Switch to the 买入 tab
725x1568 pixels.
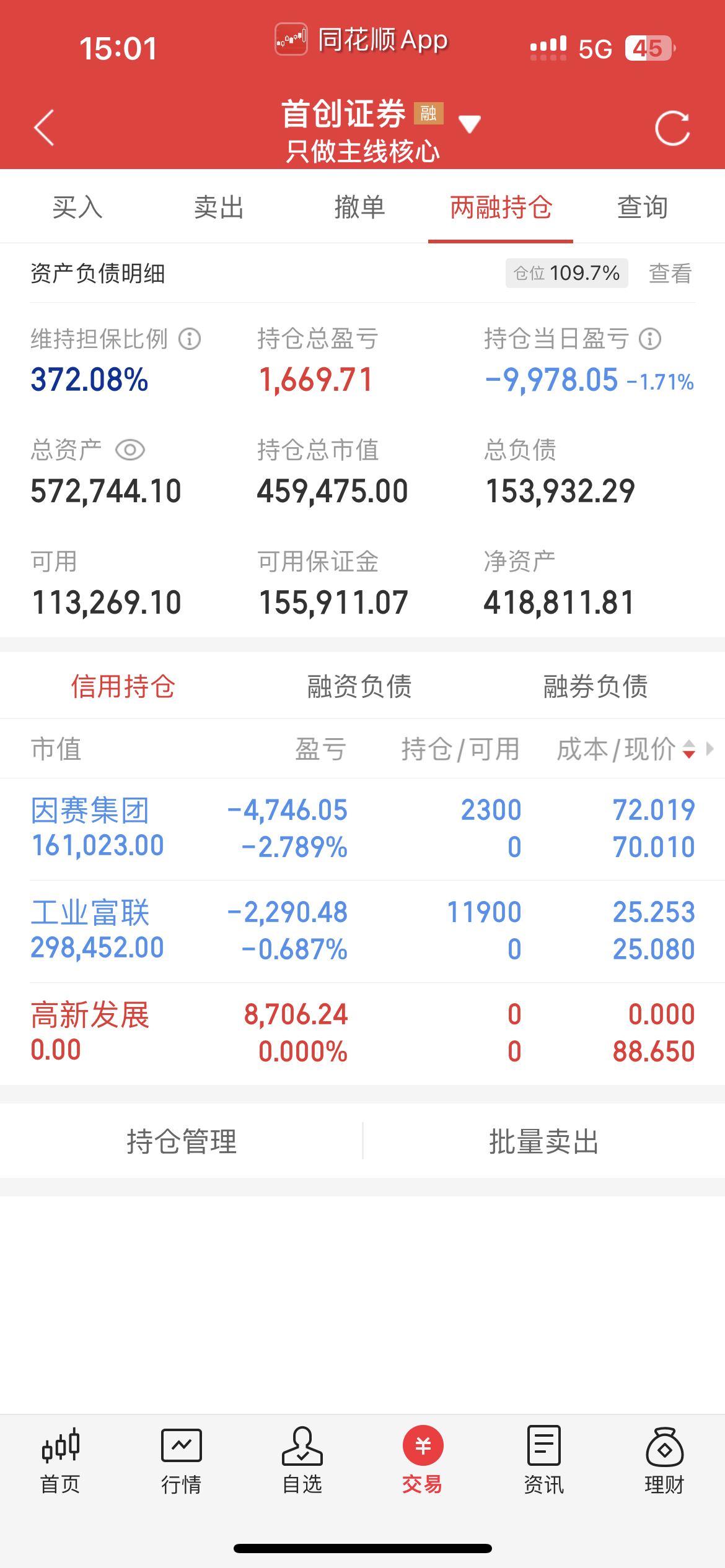[x=77, y=207]
